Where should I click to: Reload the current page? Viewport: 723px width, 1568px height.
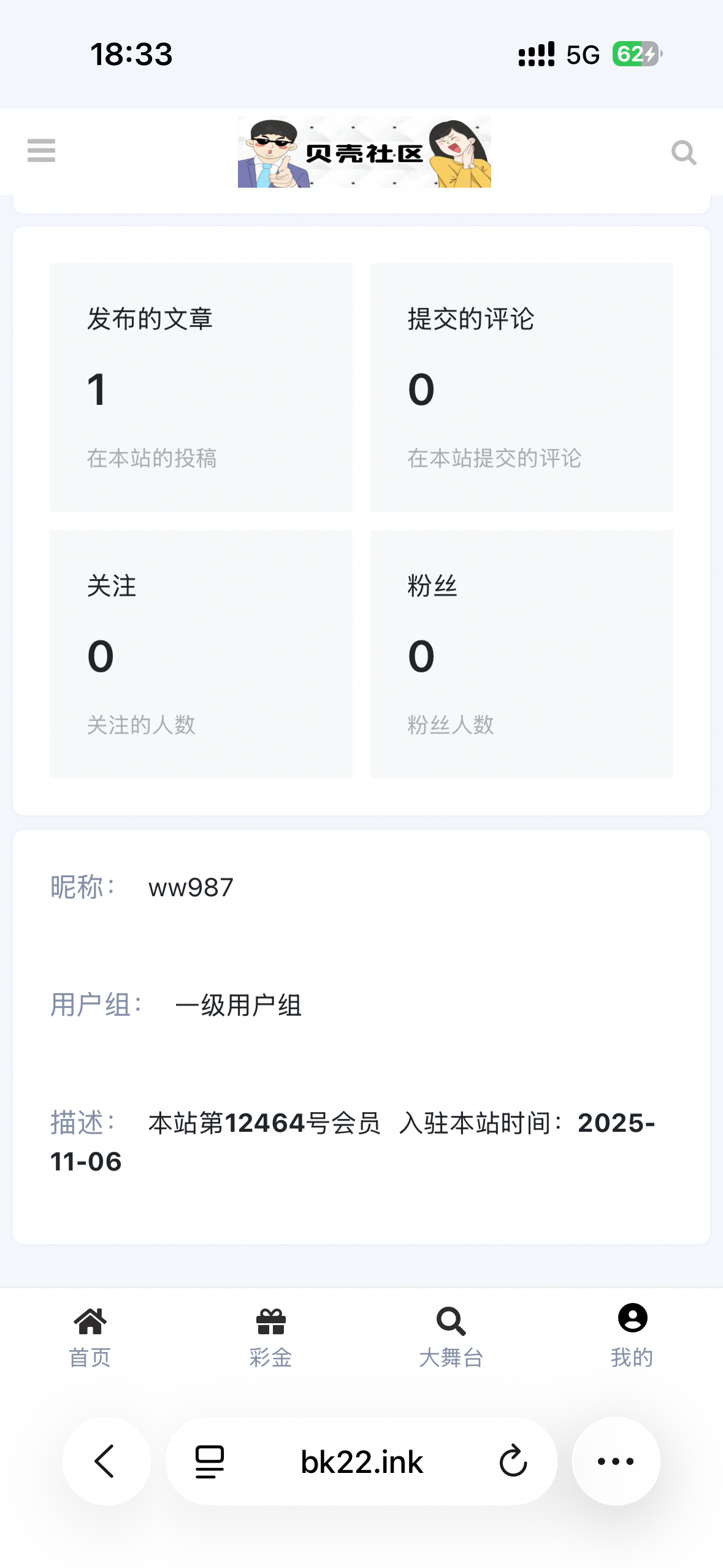(513, 1461)
